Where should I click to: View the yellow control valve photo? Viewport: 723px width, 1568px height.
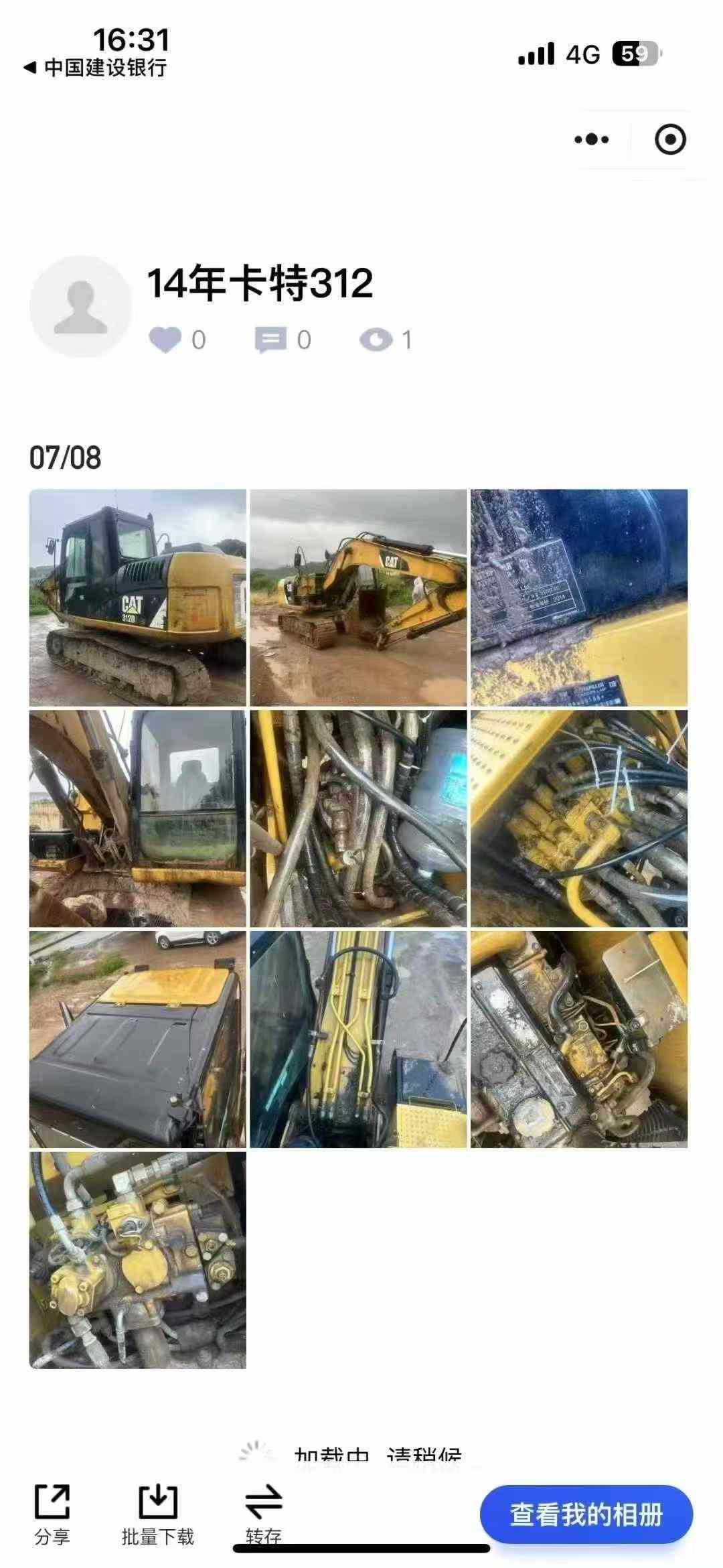click(x=579, y=818)
